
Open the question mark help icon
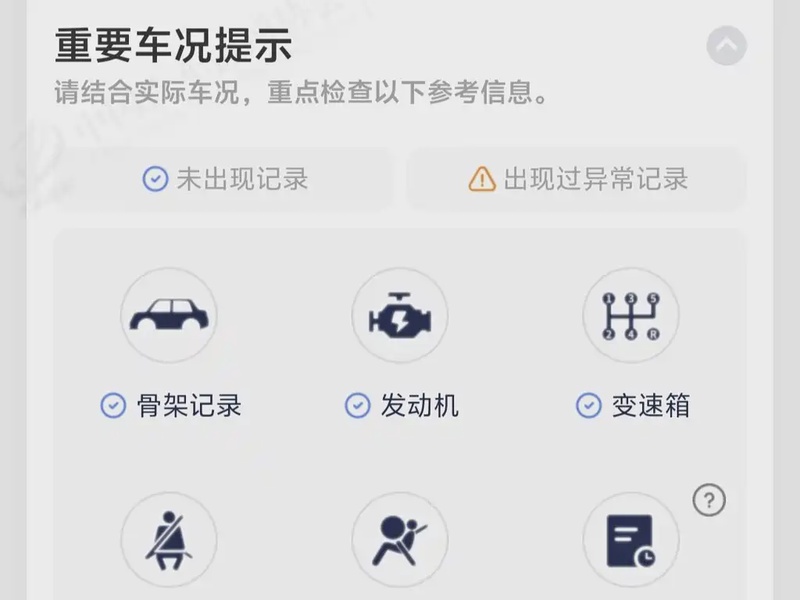click(709, 500)
